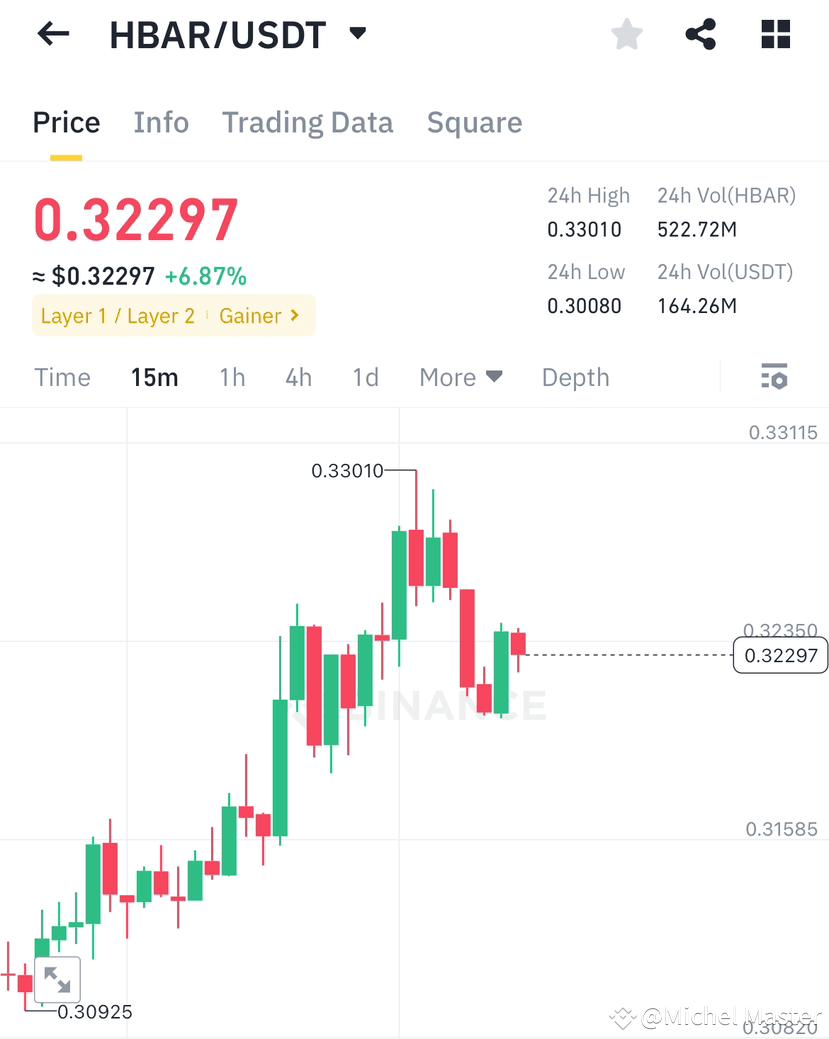
Task: Select the 4h candlestick interval
Action: [x=298, y=377]
